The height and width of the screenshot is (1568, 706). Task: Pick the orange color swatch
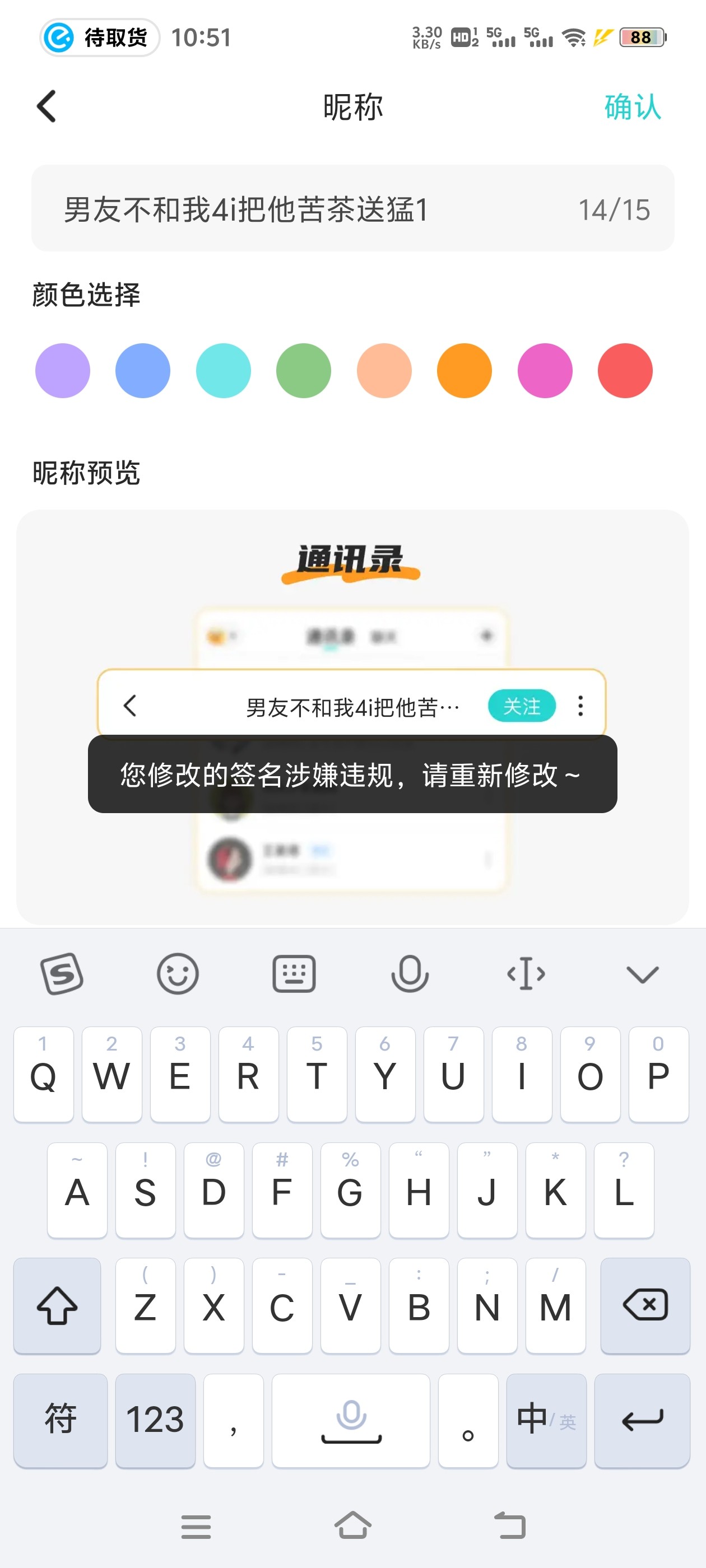tap(464, 371)
